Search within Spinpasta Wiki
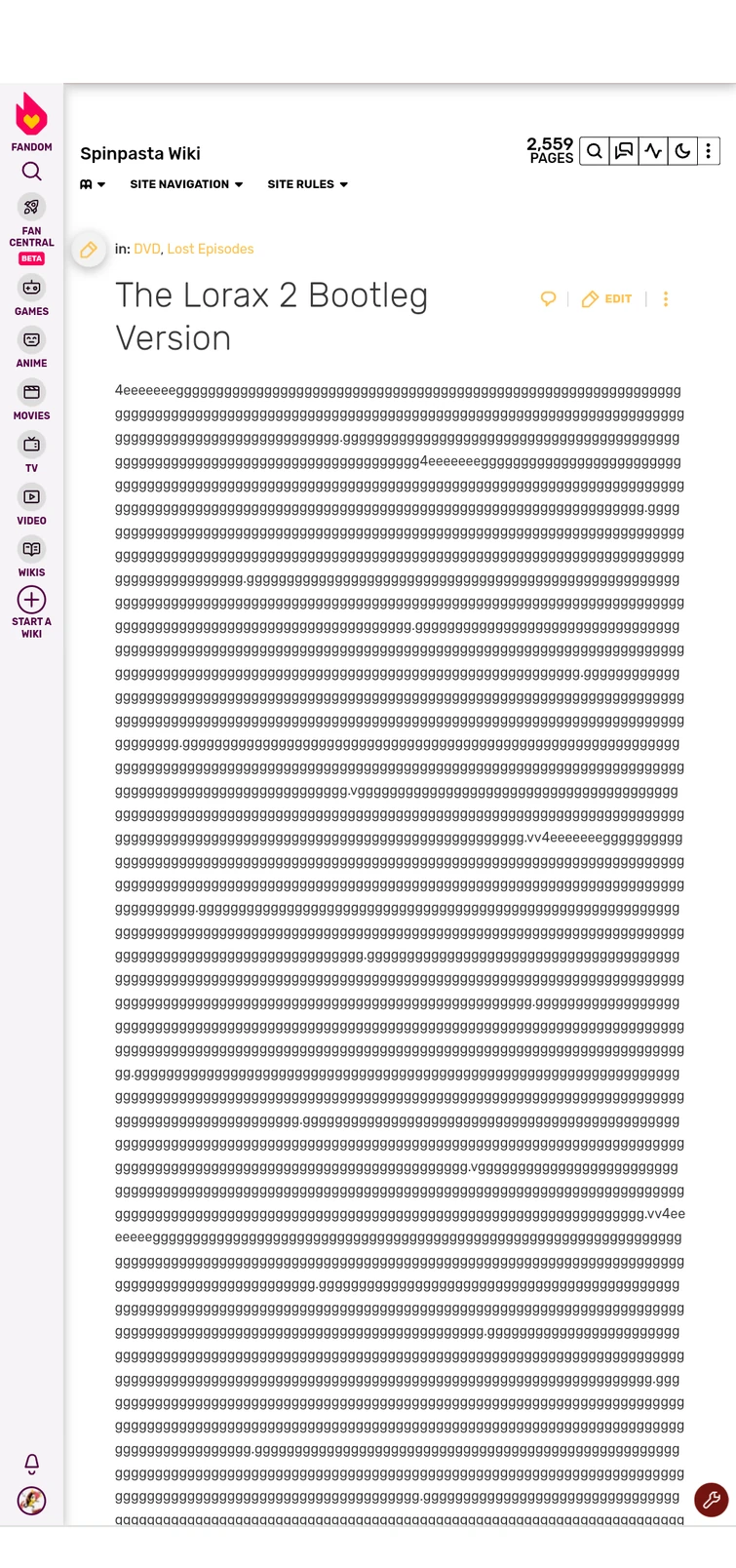 (595, 151)
